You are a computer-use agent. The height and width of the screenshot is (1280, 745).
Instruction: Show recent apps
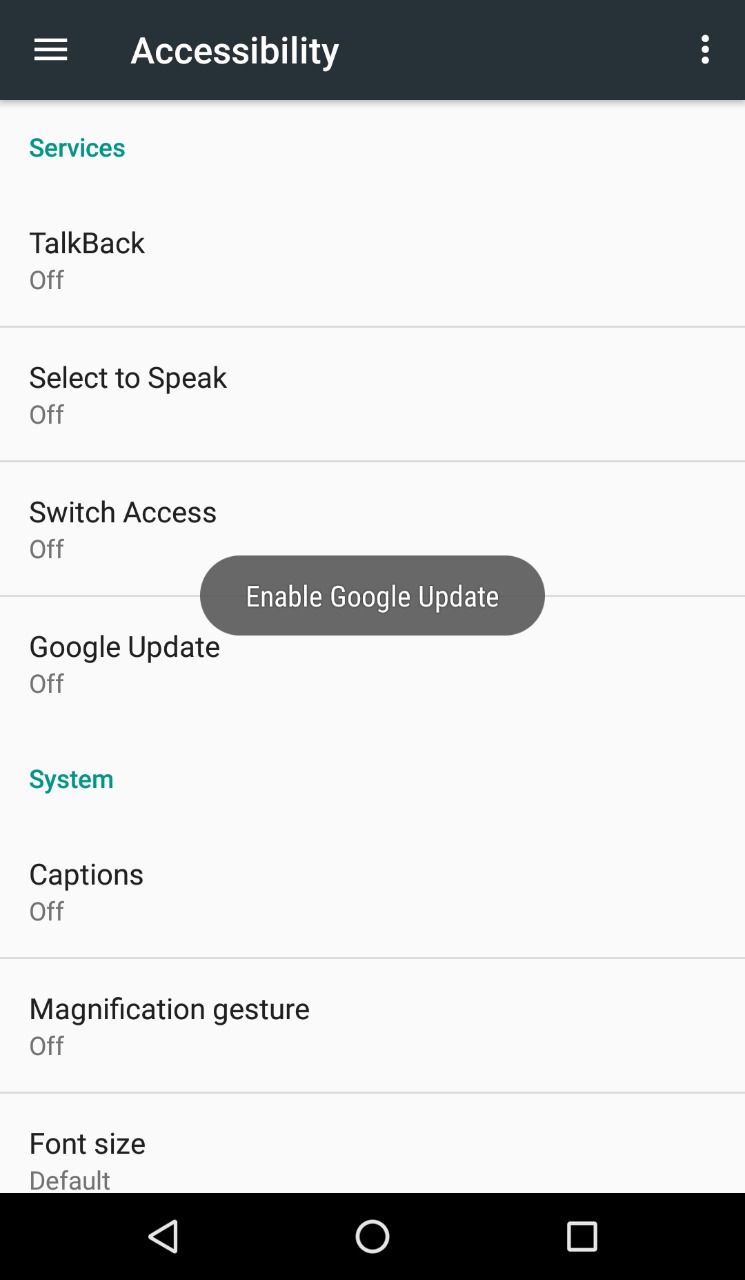pos(581,1237)
